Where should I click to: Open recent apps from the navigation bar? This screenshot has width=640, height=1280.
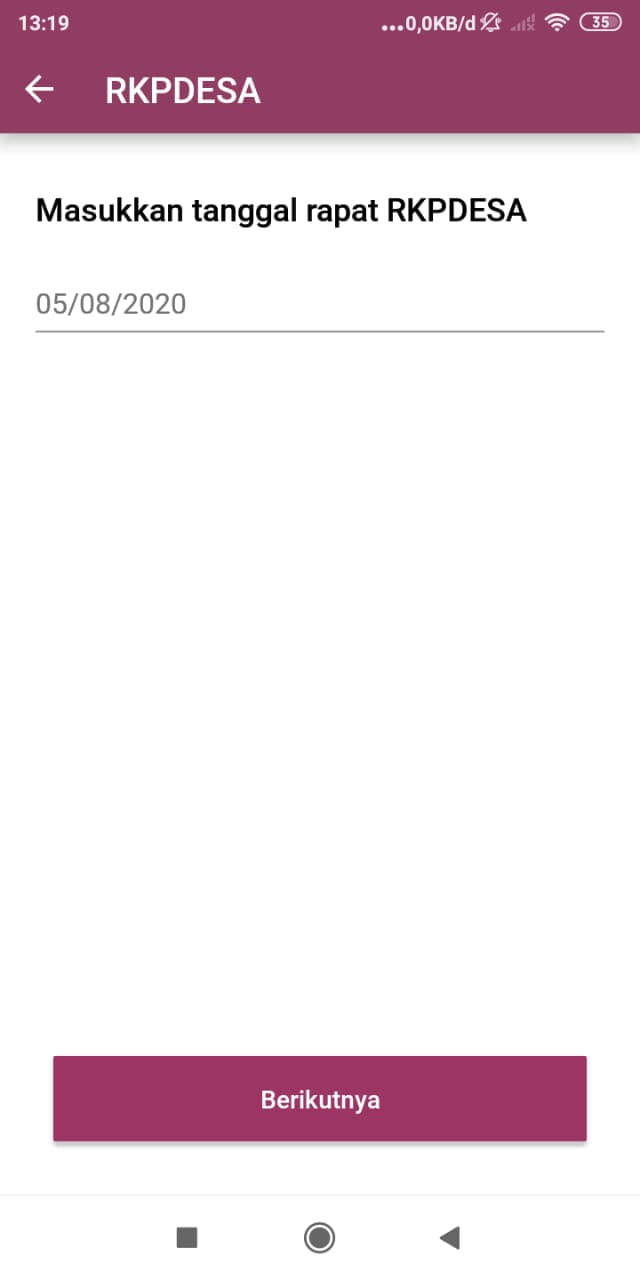[x=187, y=1238]
